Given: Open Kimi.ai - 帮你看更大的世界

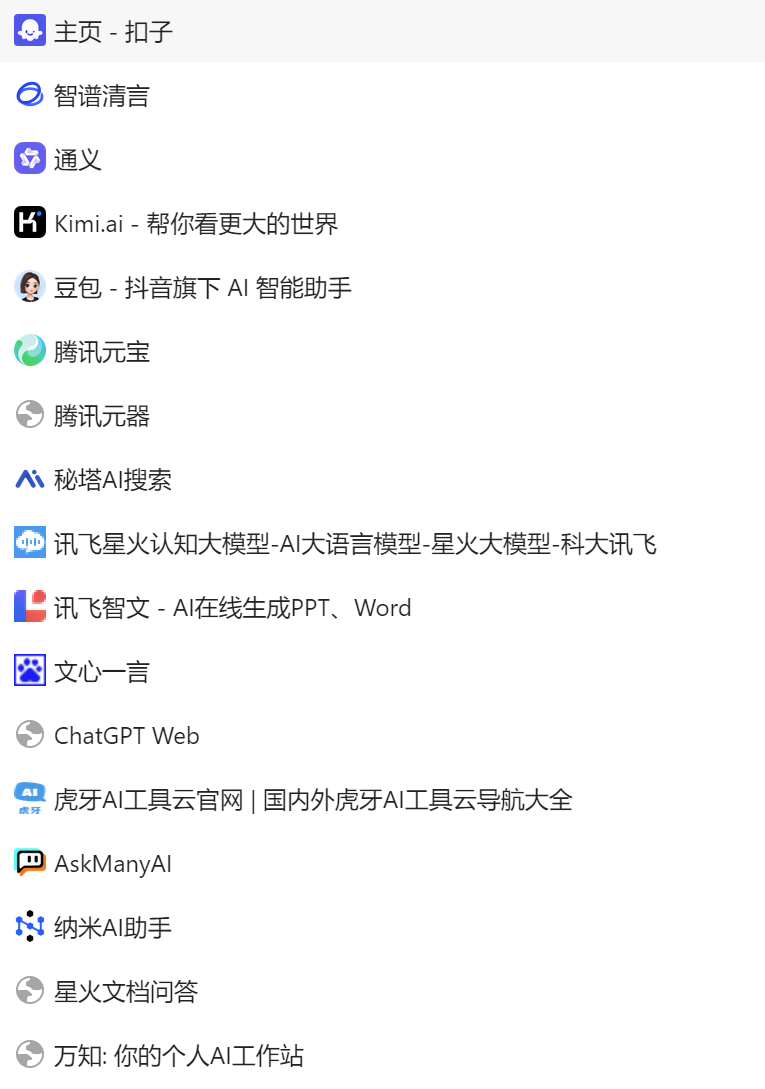Looking at the screenshot, I should (196, 224).
